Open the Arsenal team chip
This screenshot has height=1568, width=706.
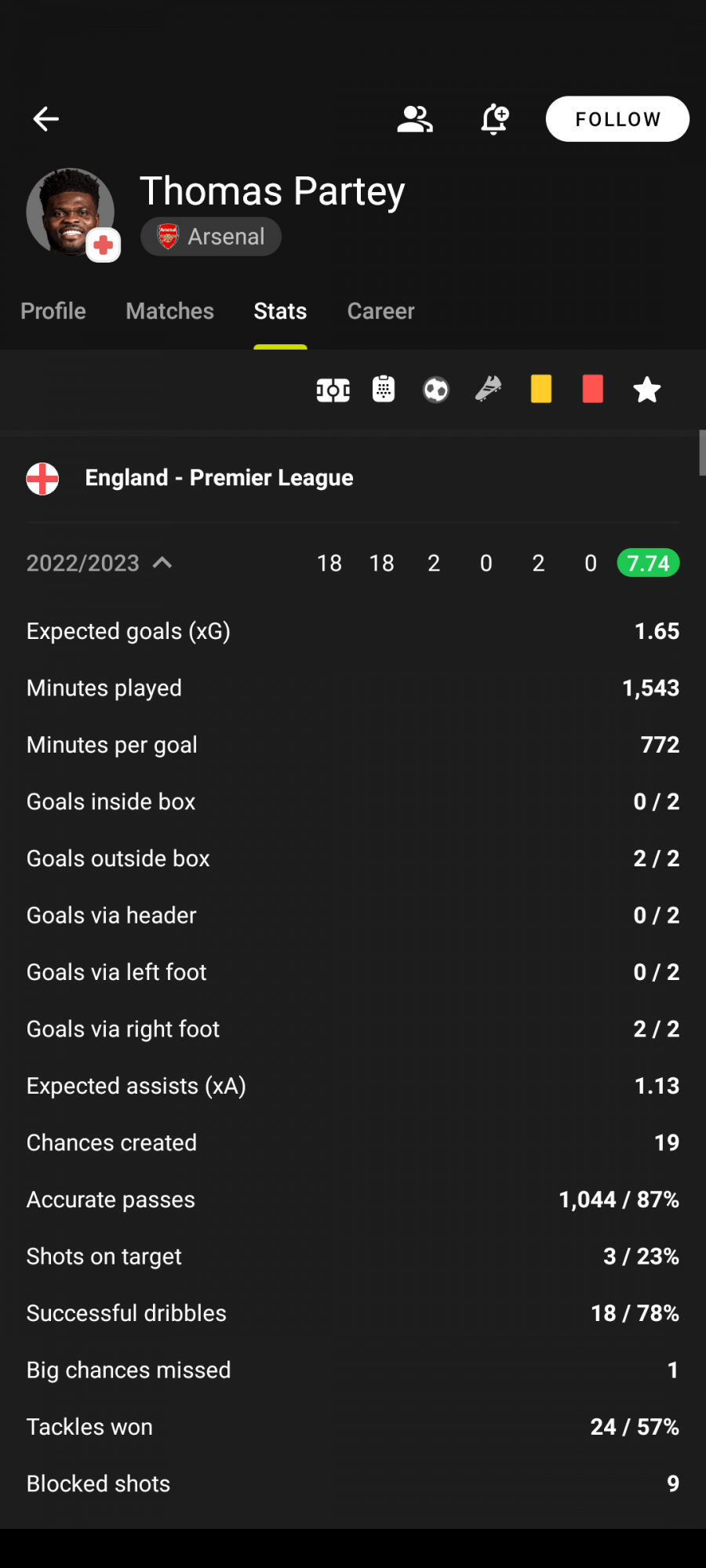[211, 237]
